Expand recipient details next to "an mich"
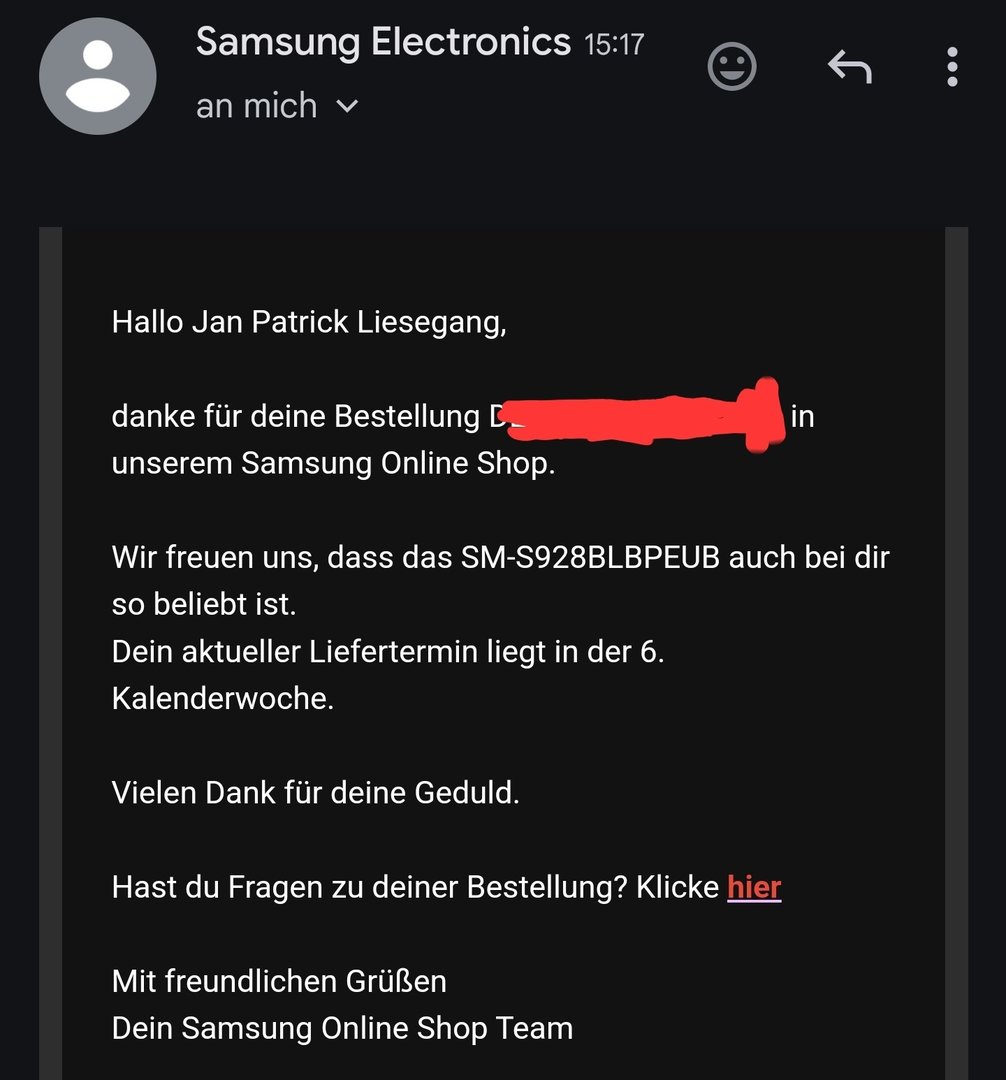 347,106
